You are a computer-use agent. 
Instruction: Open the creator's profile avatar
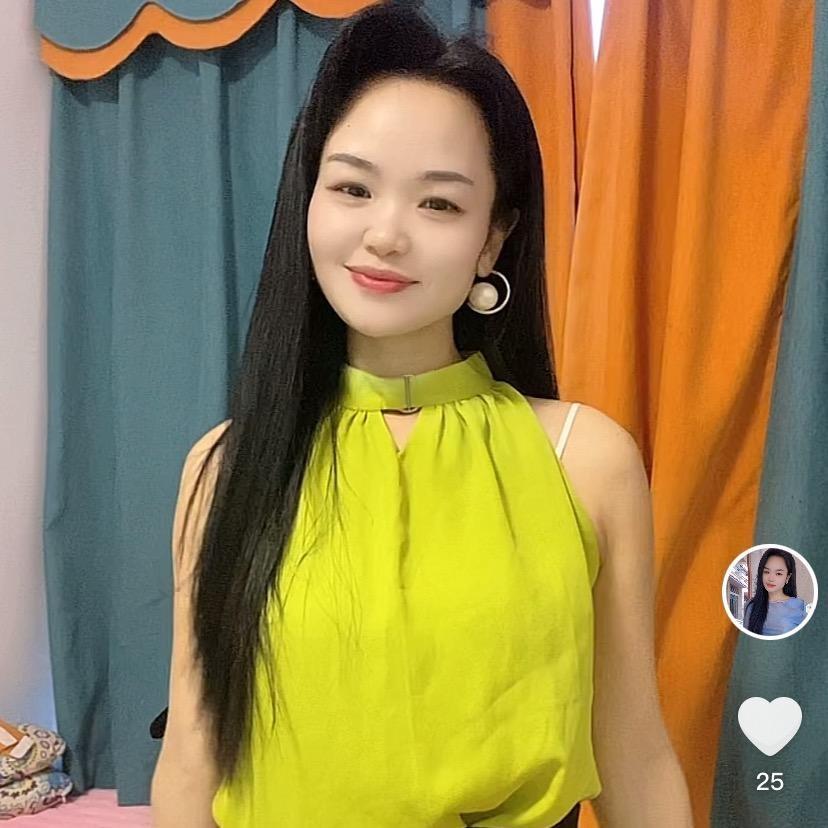769,591
